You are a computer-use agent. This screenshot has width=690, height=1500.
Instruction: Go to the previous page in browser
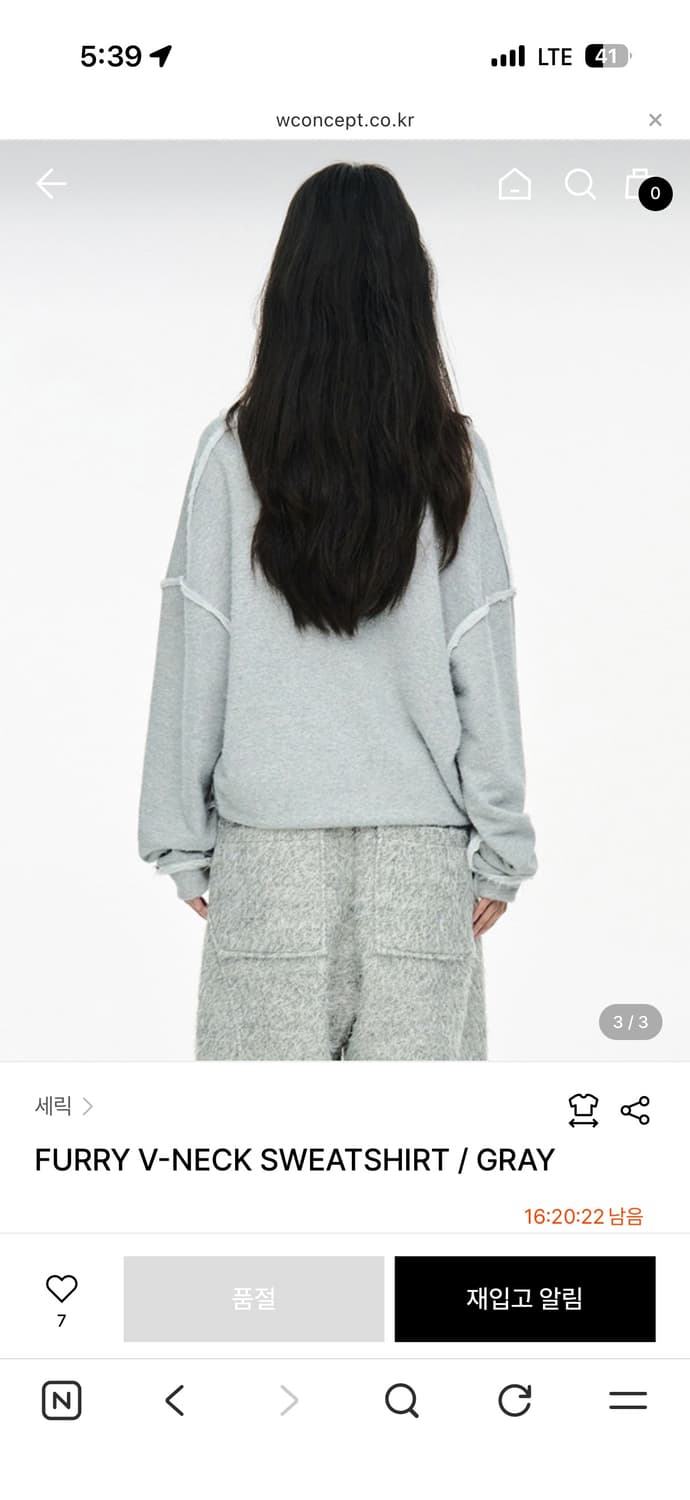(175, 1401)
